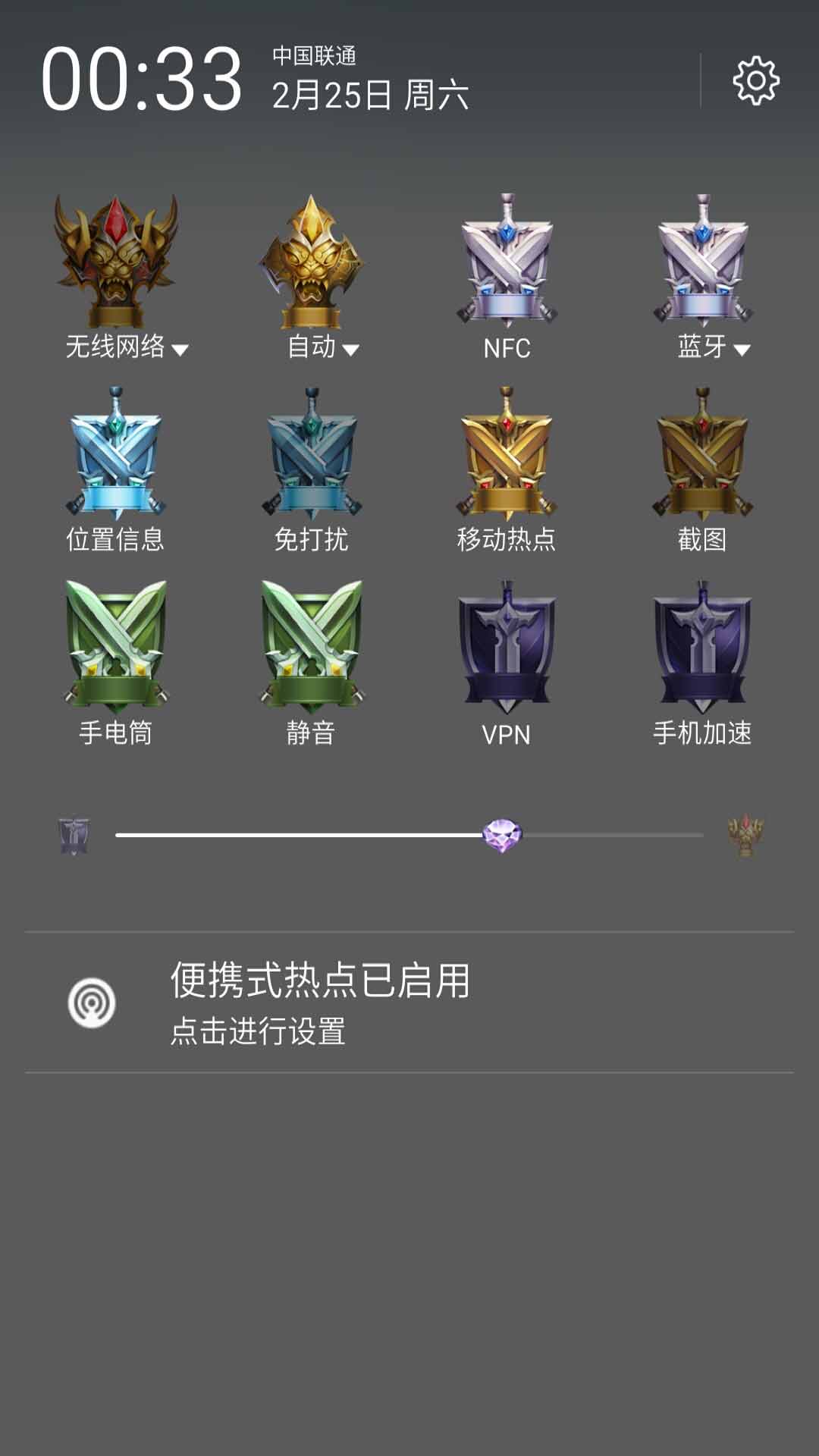The image size is (819, 1456).
Task: Toggle the 自动 brightness tile
Action: point(311,262)
